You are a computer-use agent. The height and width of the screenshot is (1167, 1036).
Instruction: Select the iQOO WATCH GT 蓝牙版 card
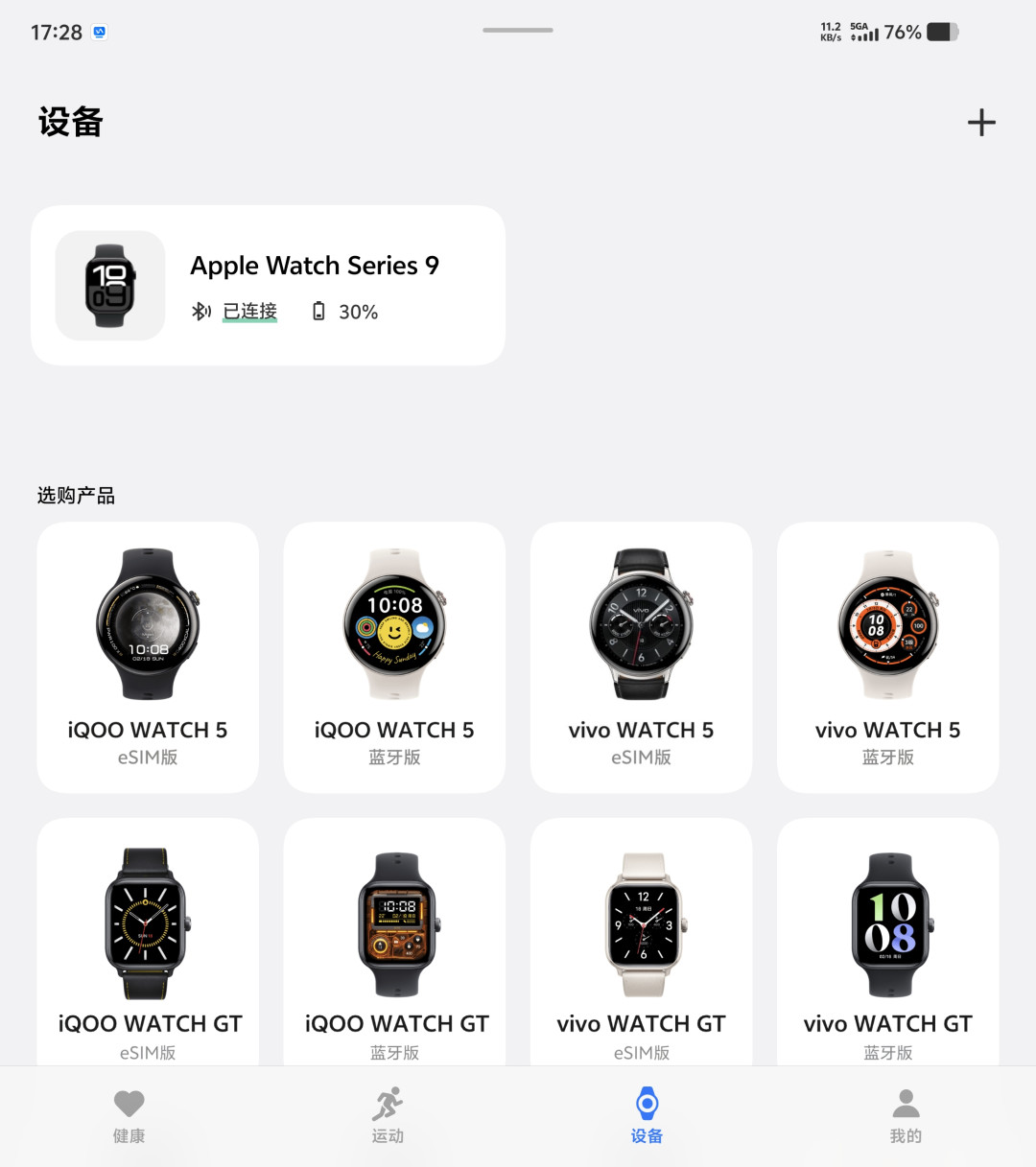click(394, 942)
